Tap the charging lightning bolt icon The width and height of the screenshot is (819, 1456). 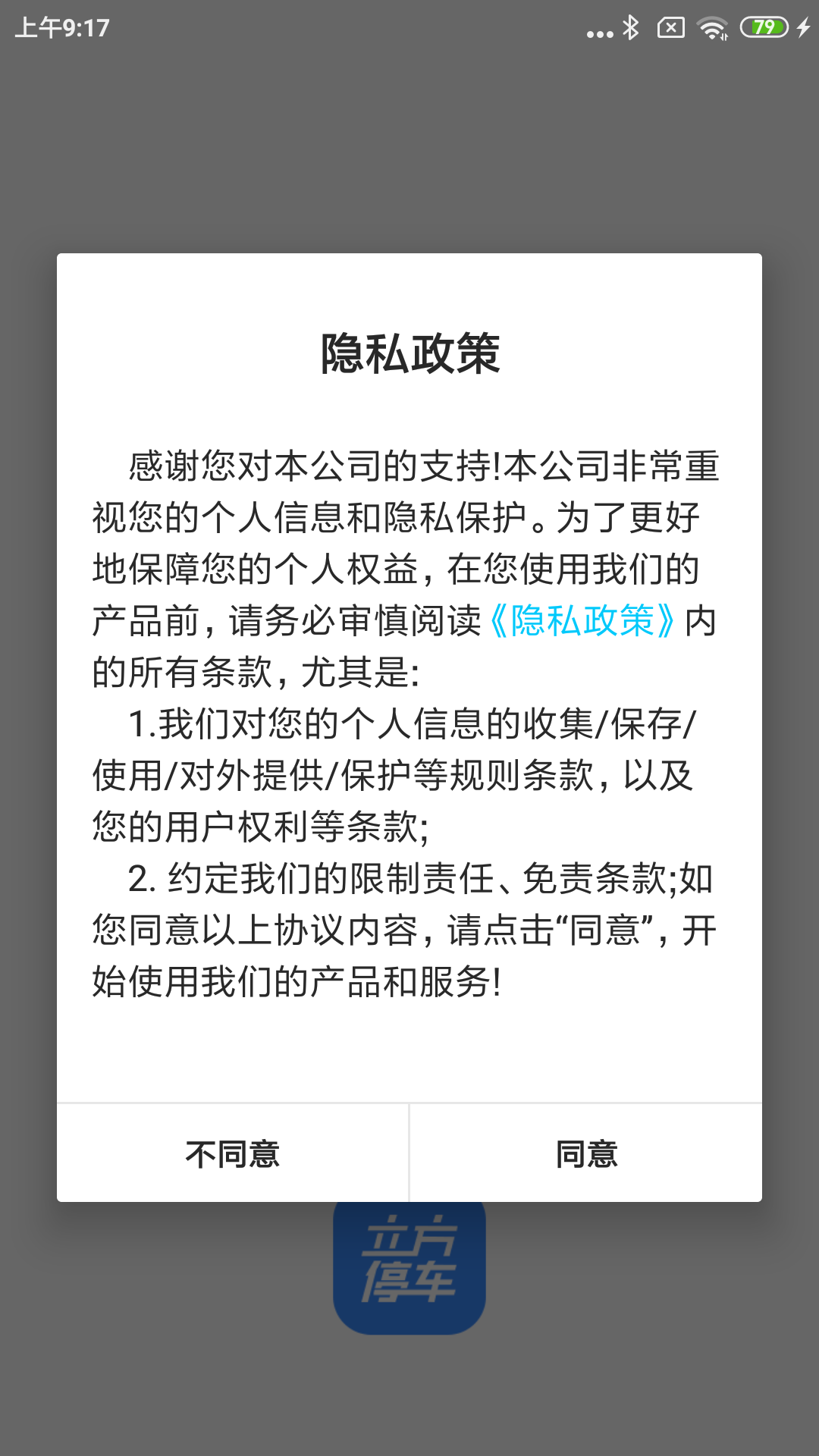coord(804,29)
